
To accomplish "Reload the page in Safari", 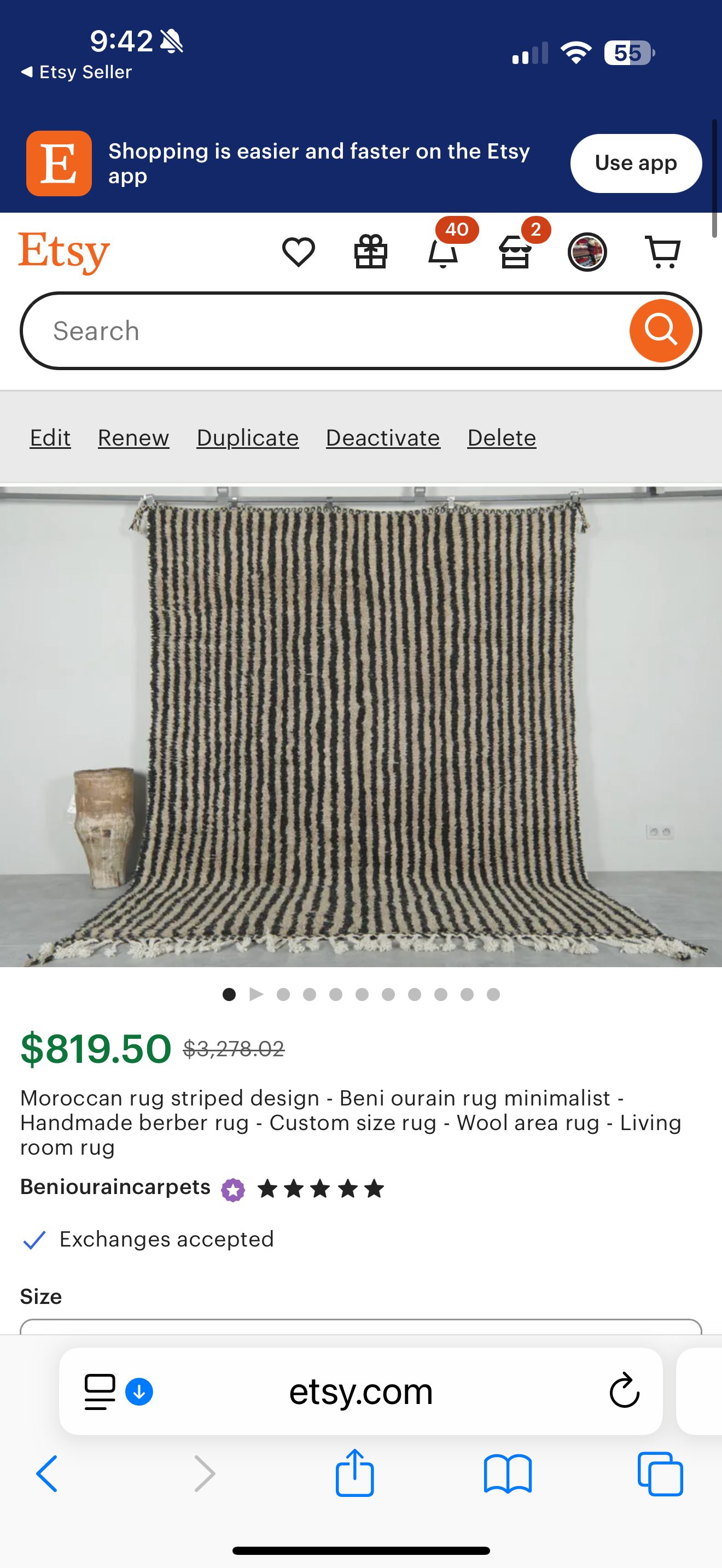I will (x=624, y=1391).
